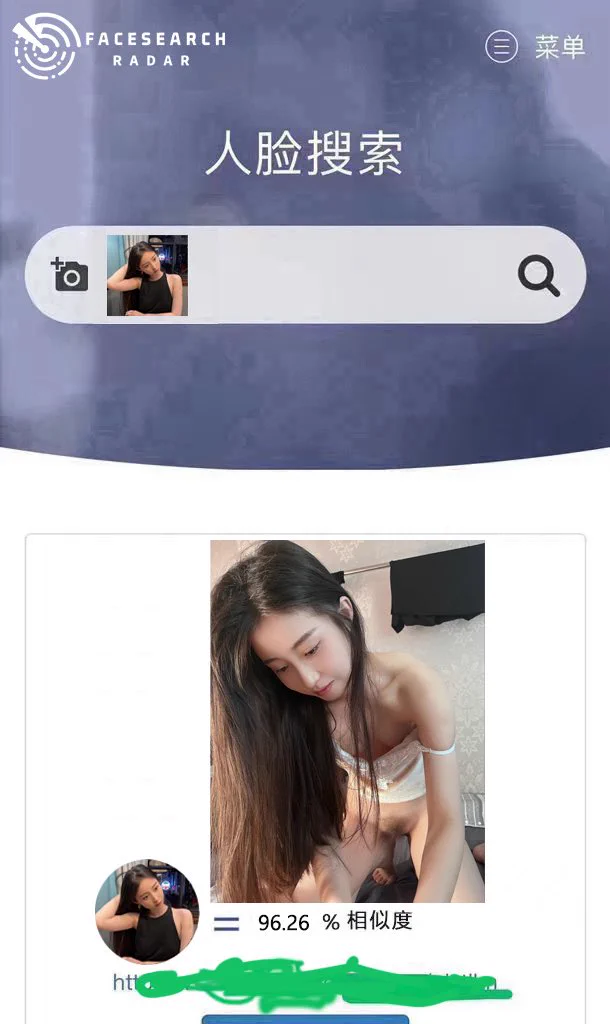Open the 96.26% similarity result image
Viewport: 610px width, 1024px height.
347,721
